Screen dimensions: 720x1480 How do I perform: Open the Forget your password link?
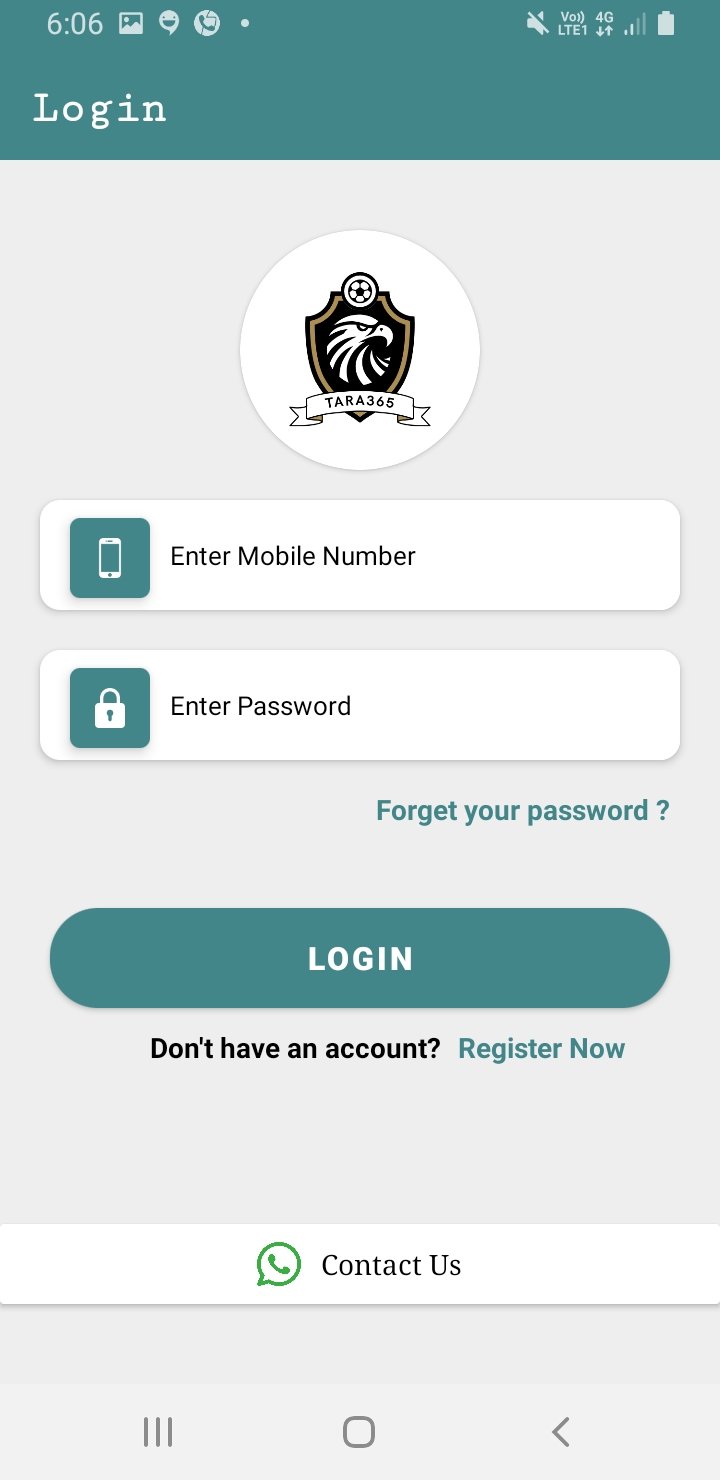(x=522, y=811)
